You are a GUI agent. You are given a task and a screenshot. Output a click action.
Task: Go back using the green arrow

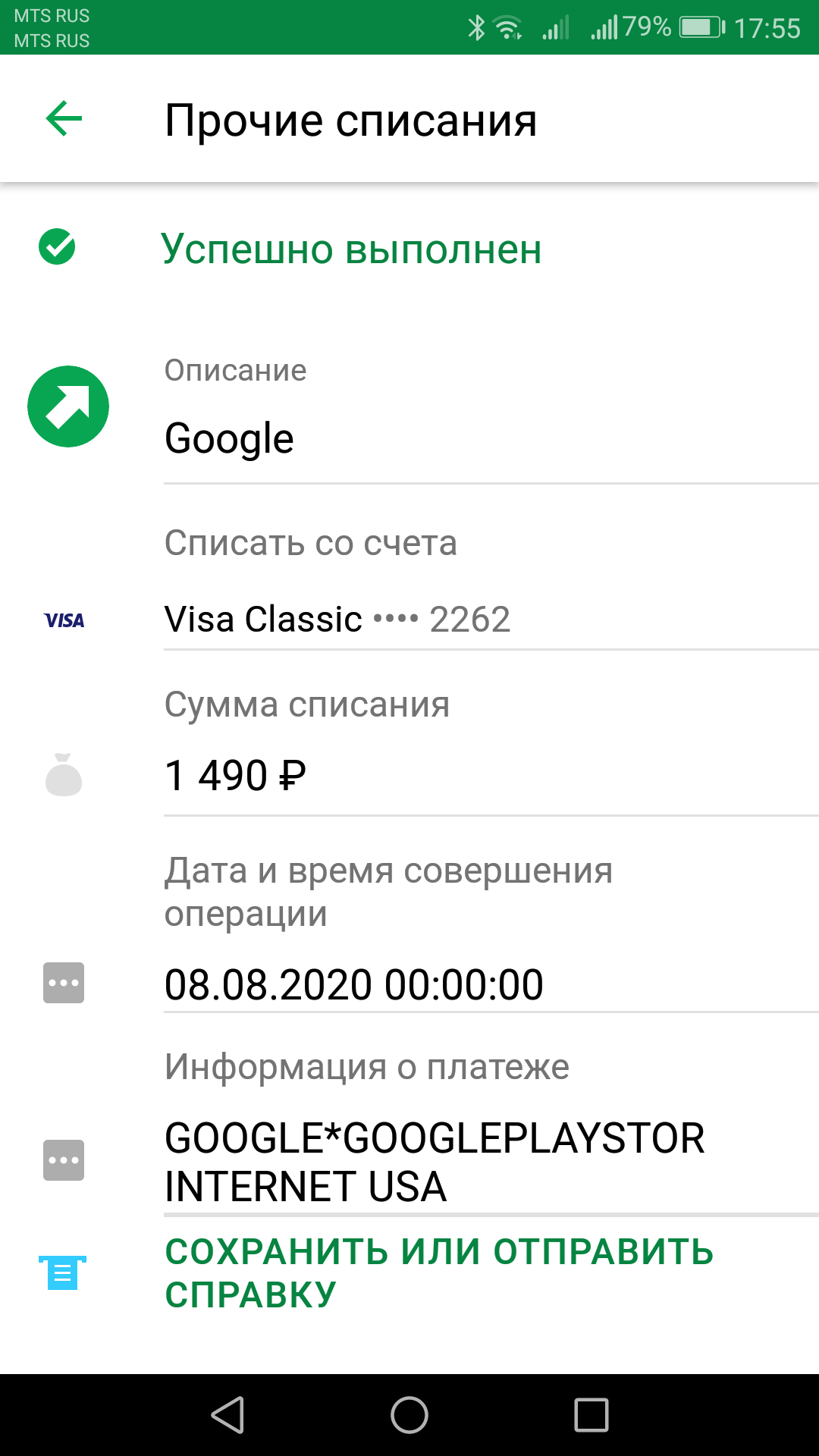pyautogui.click(x=64, y=119)
